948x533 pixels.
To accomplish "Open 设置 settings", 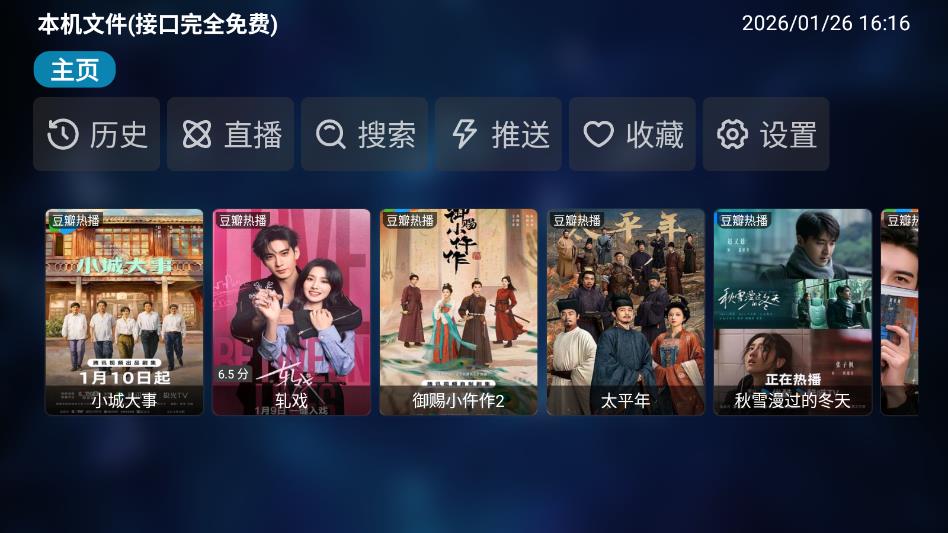I will (767, 134).
